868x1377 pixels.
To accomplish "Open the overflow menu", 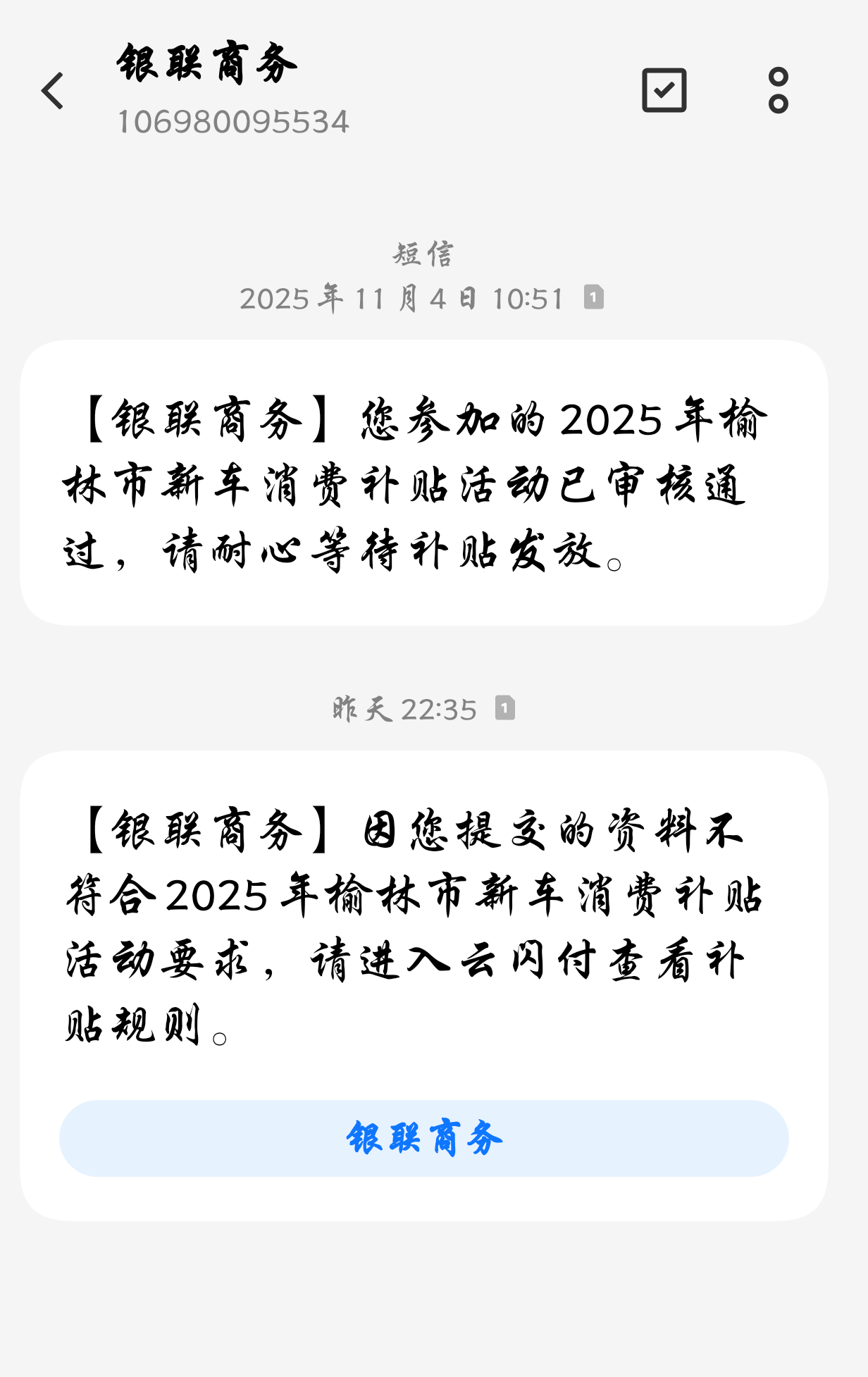I will click(x=778, y=90).
